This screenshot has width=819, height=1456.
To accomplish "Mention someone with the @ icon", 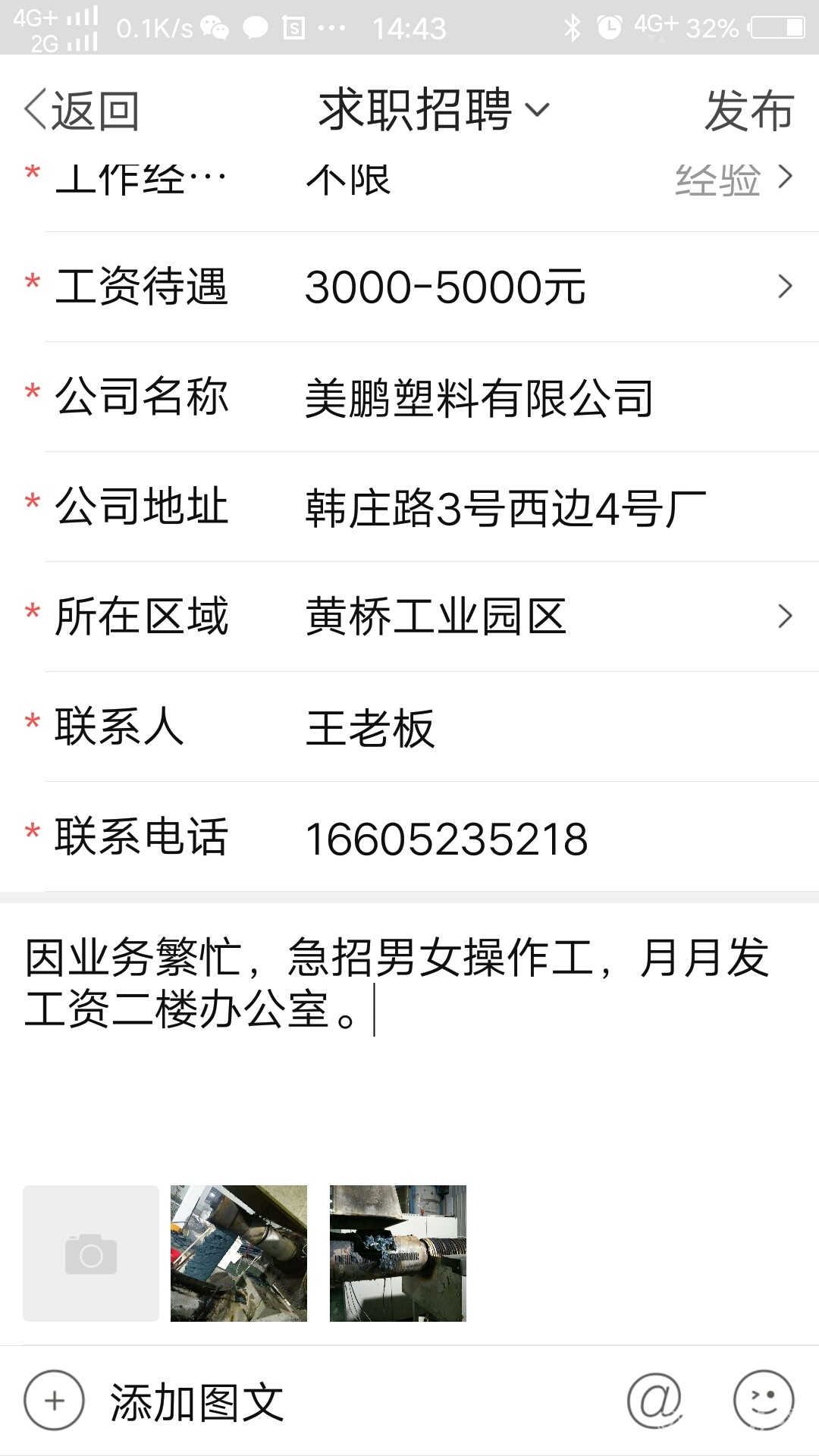I will tap(654, 1401).
